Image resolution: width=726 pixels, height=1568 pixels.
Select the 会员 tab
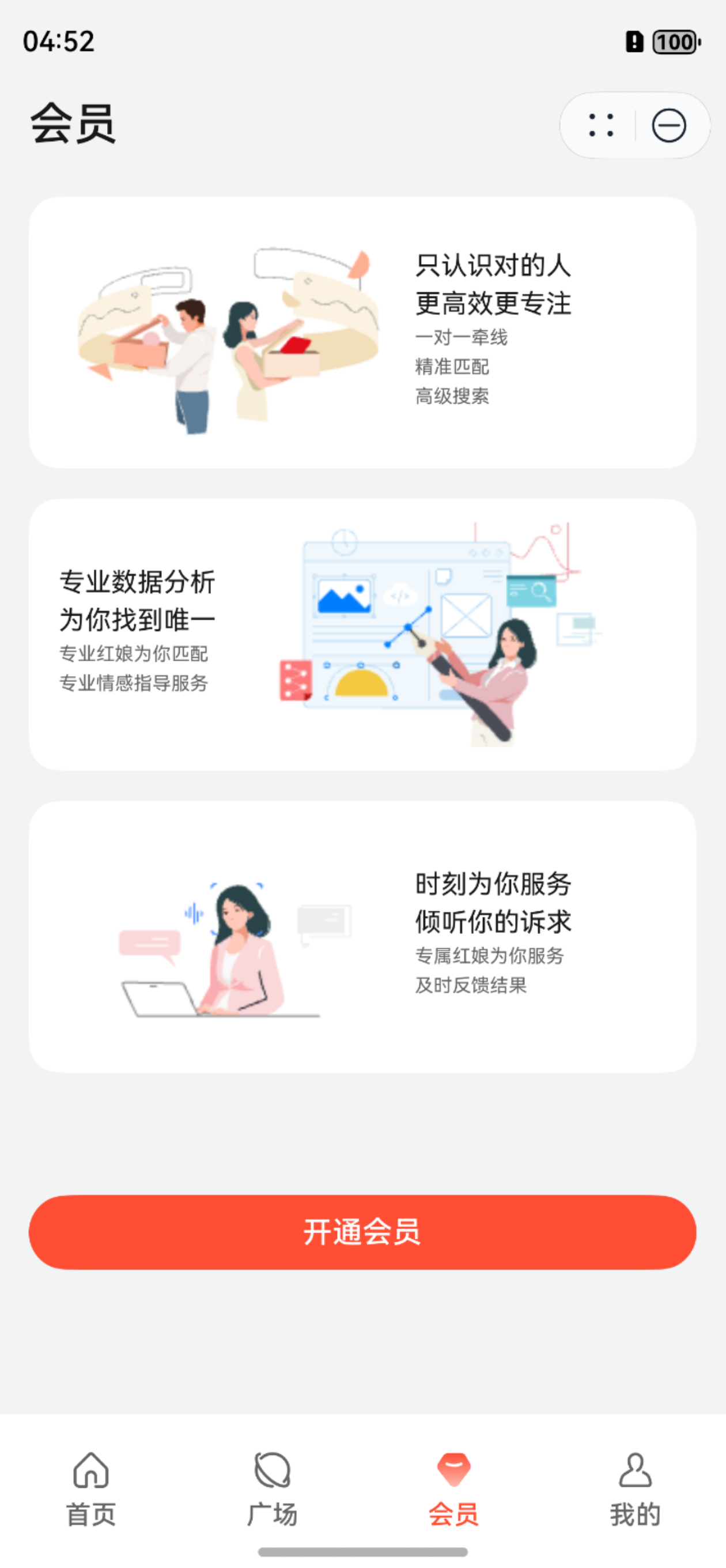(453, 1488)
